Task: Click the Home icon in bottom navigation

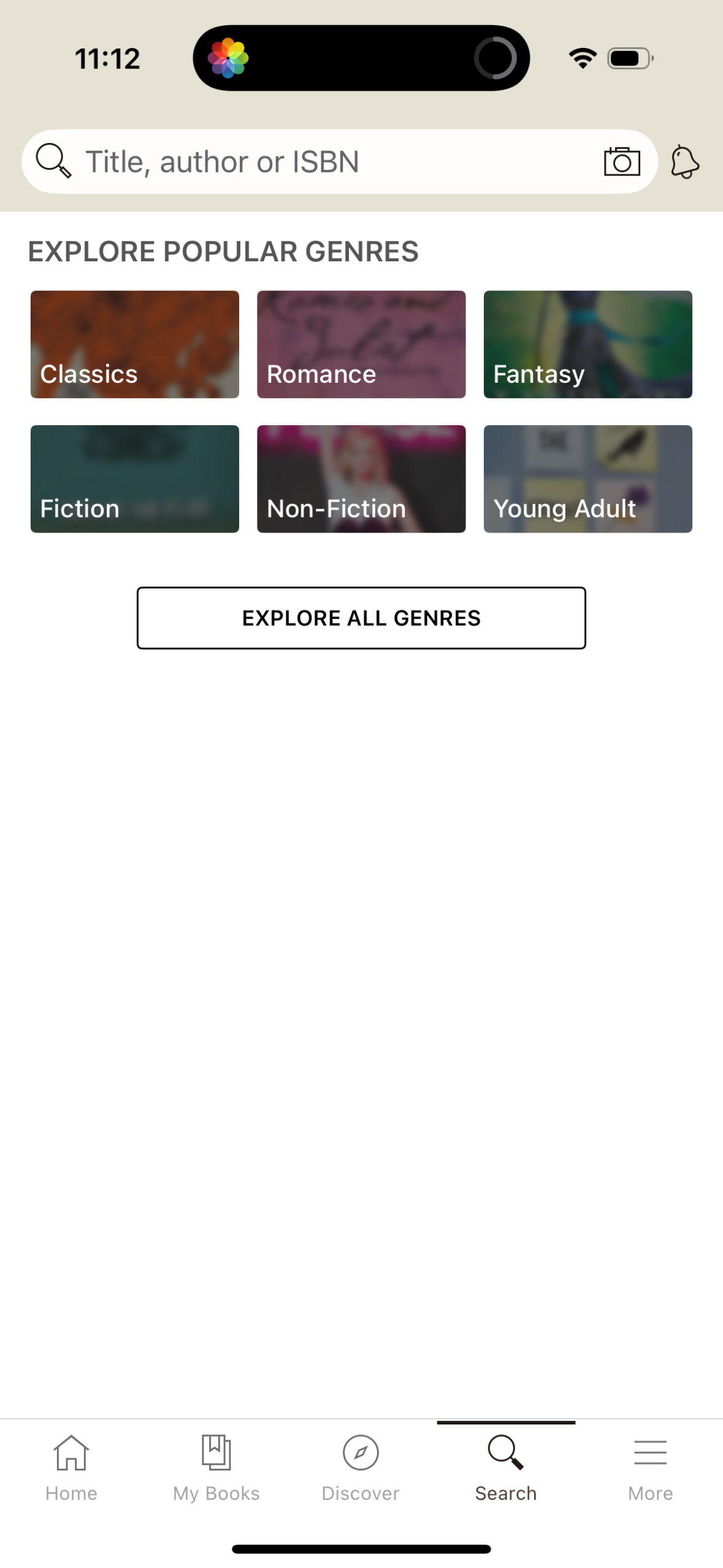Action: click(71, 1466)
